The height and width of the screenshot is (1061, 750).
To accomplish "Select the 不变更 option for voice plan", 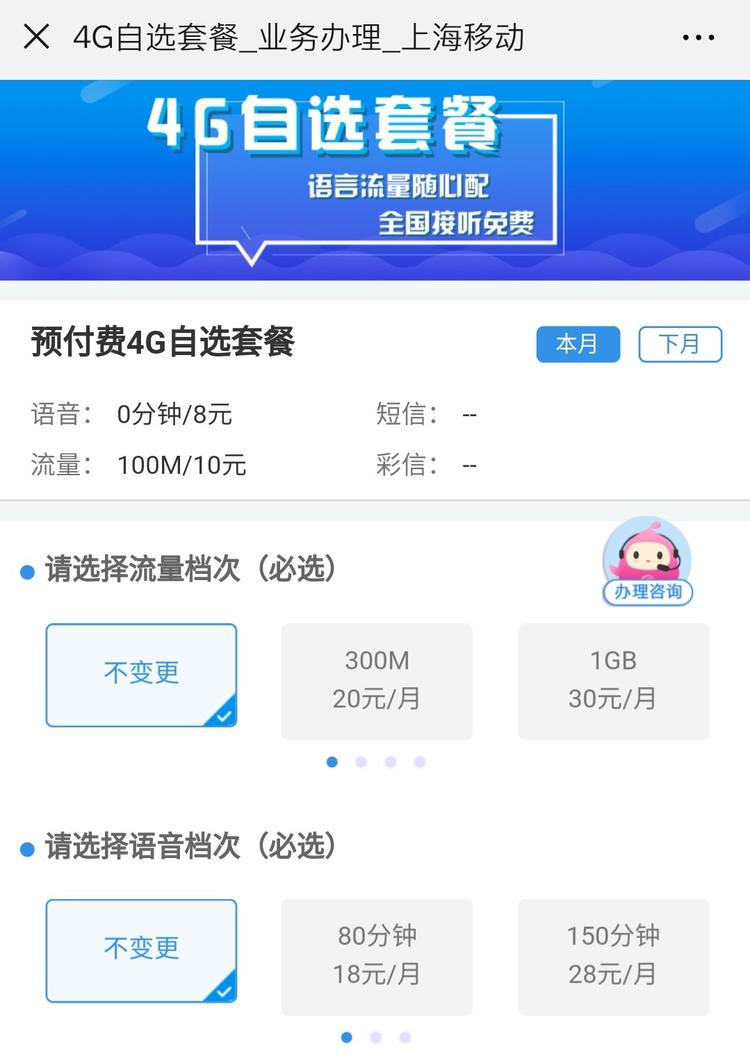I will point(140,950).
